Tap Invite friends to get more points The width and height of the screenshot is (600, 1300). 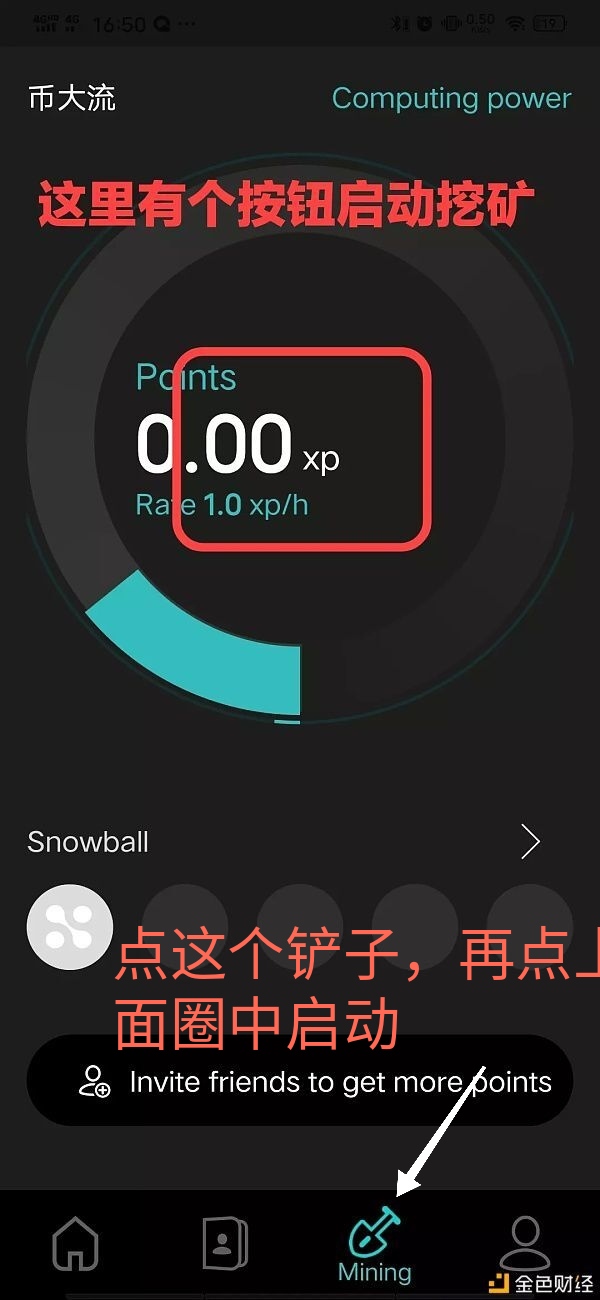[300, 1081]
